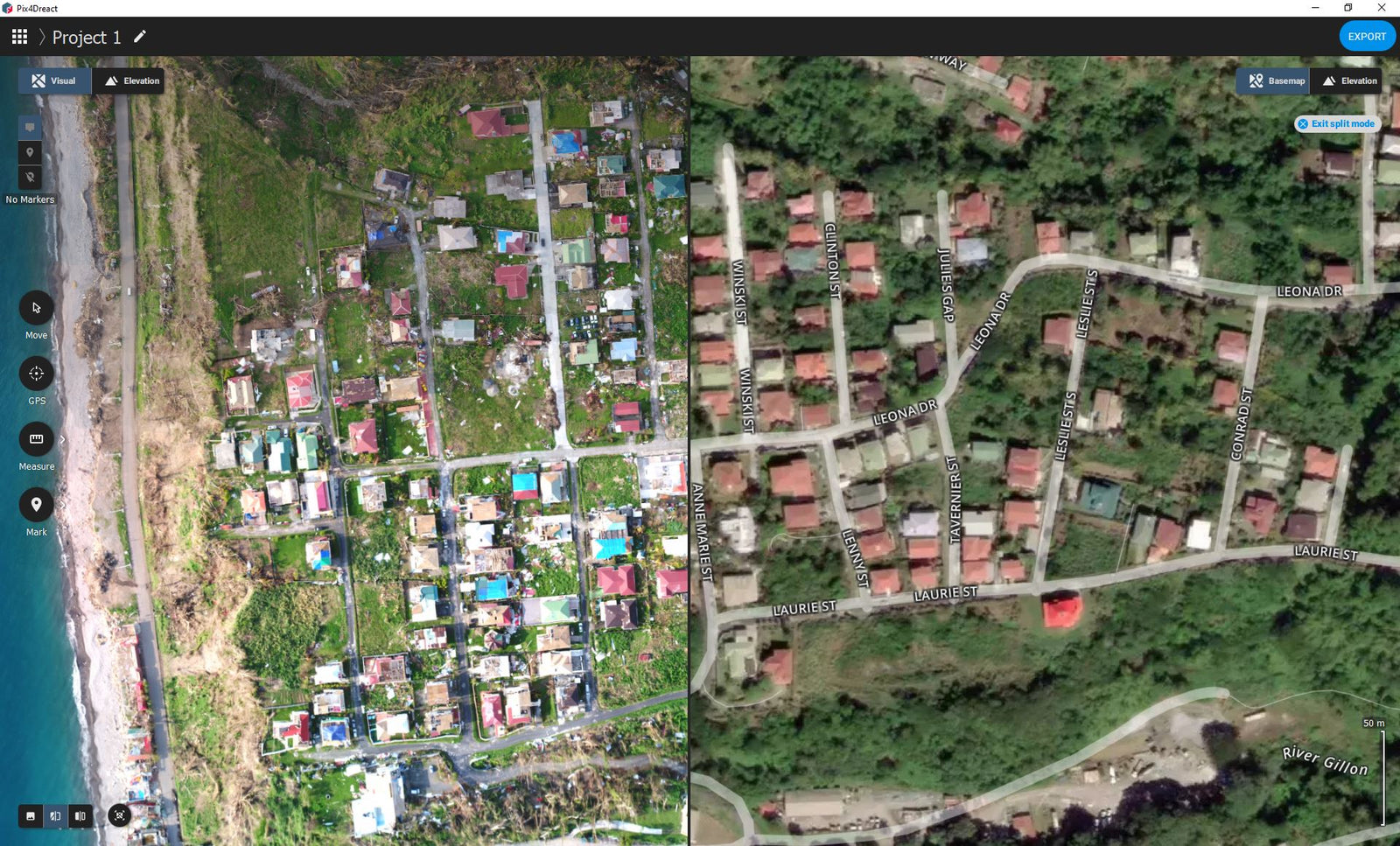The height and width of the screenshot is (846, 1400).
Task: Select Visual layer on left map
Action: (x=54, y=80)
